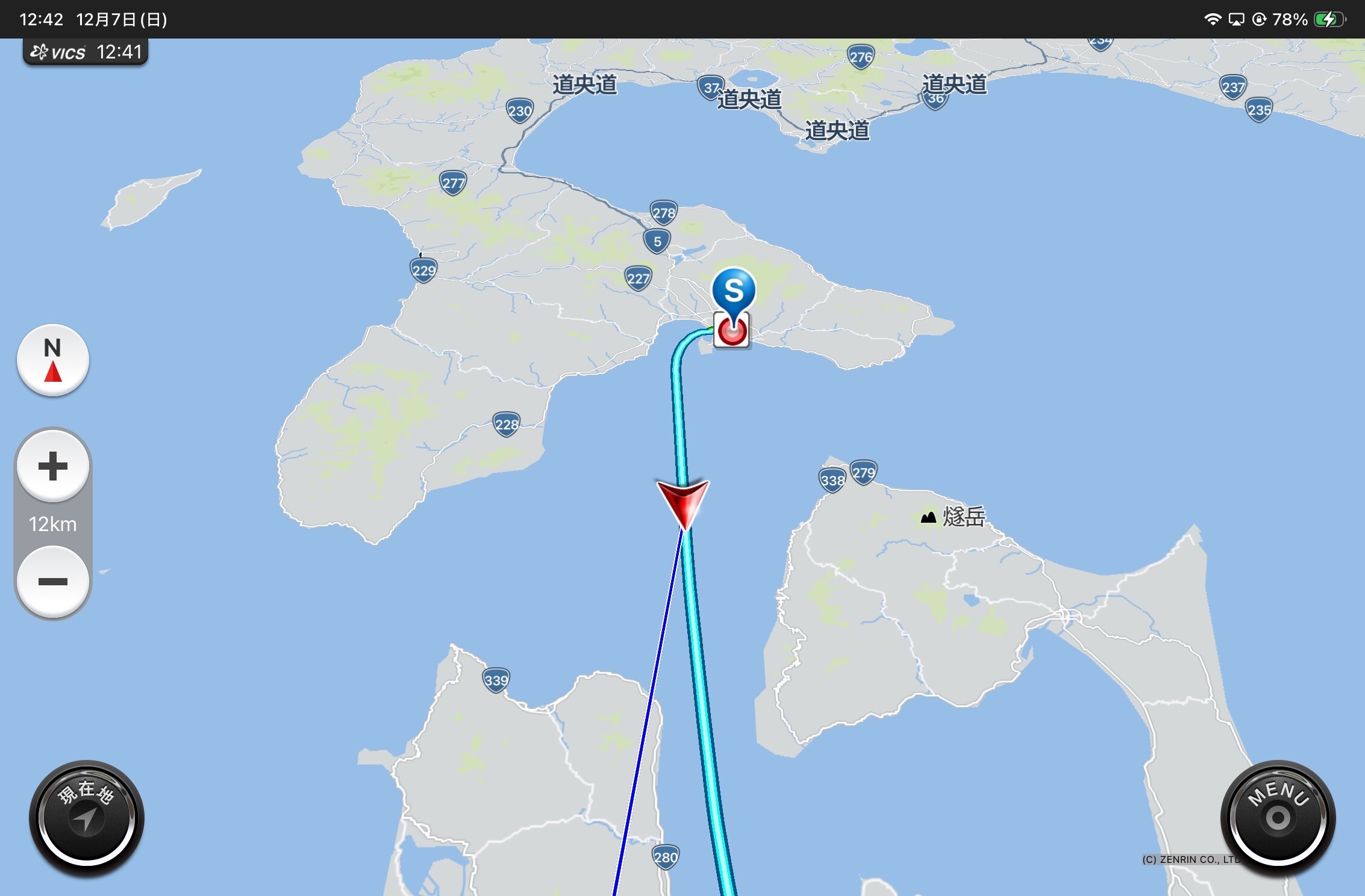Return to current location (現在地)

tap(87, 818)
